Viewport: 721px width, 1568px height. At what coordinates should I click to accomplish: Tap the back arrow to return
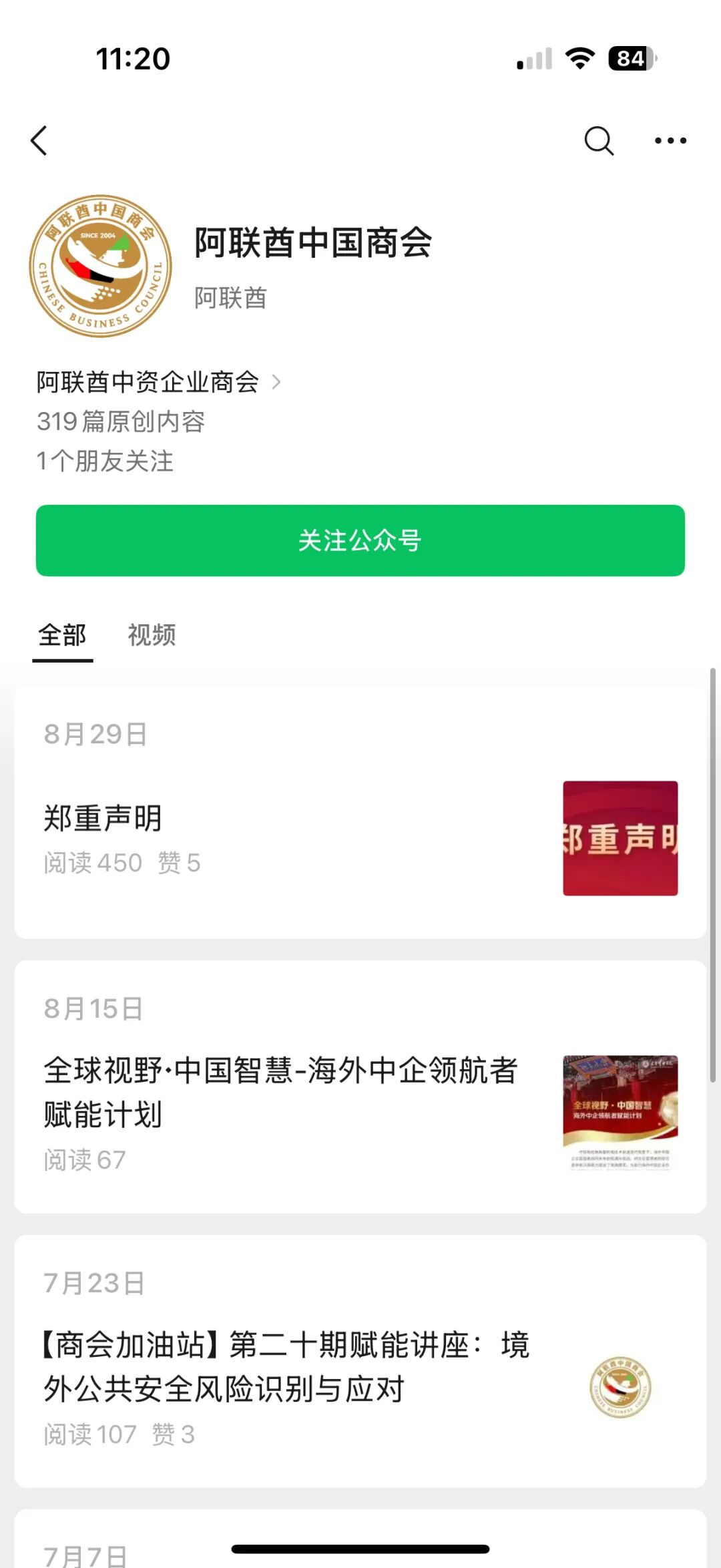[39, 140]
